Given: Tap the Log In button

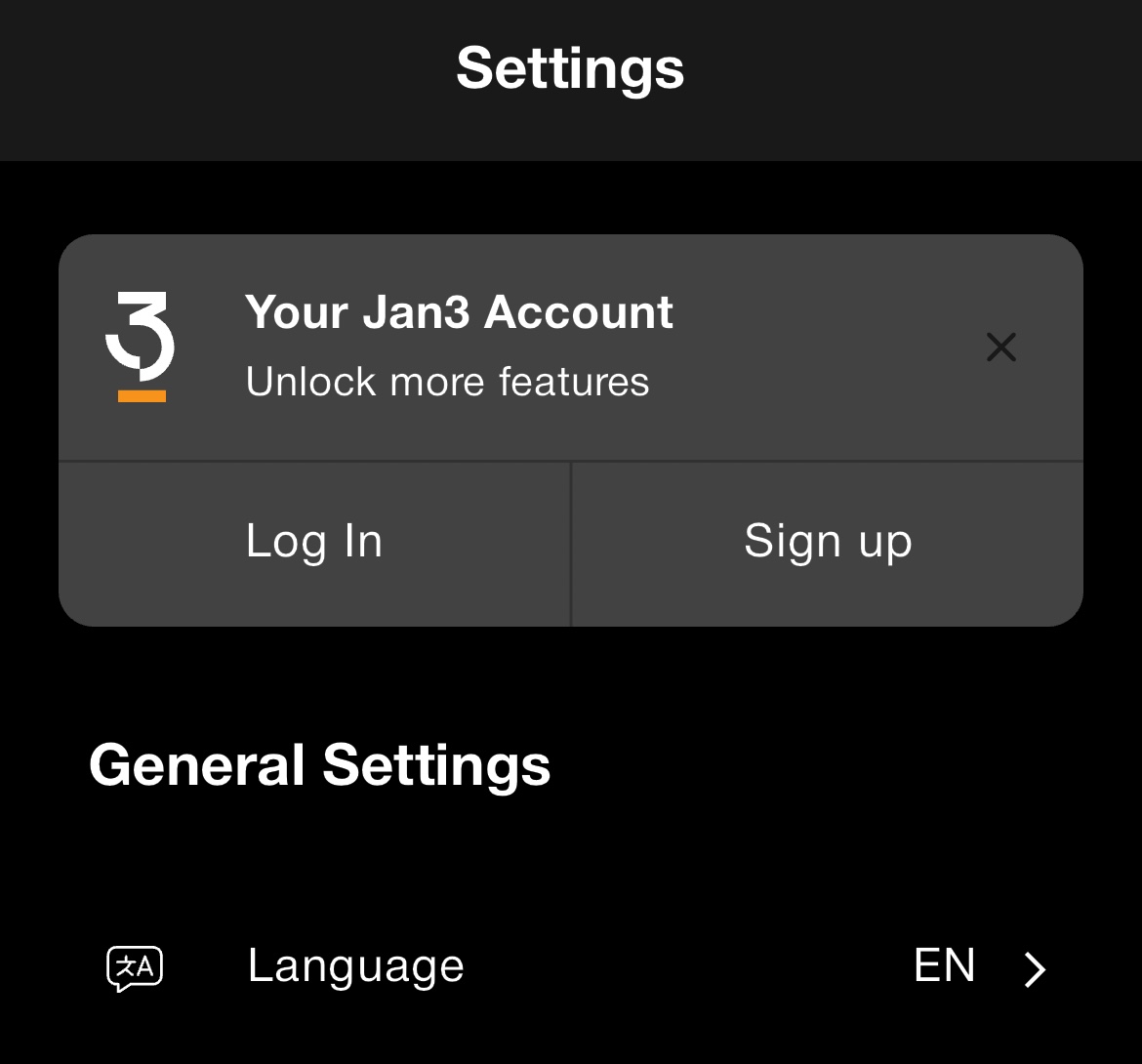Looking at the screenshot, I should coord(314,543).
